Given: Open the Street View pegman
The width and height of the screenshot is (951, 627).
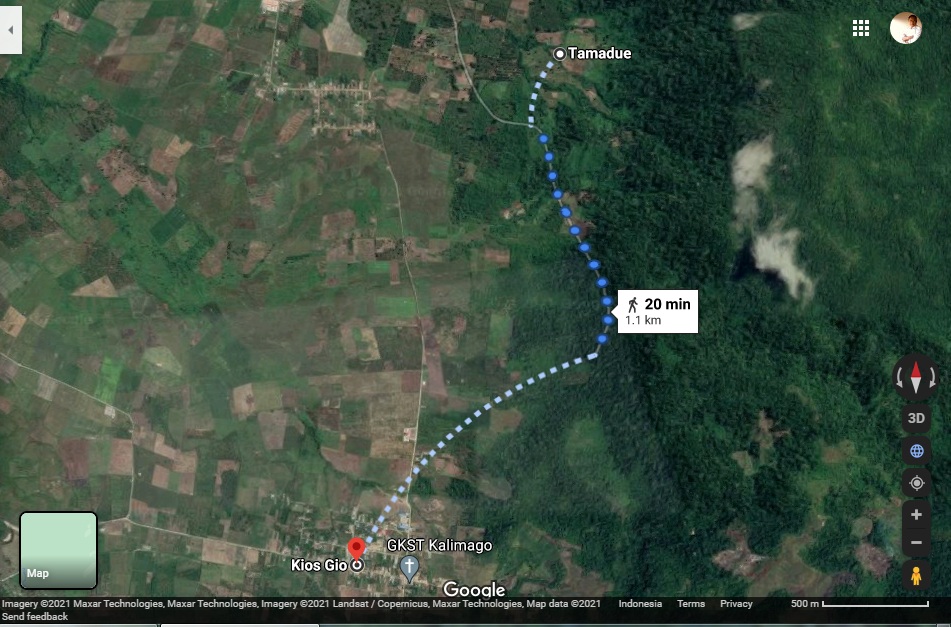Looking at the screenshot, I should click(916, 576).
